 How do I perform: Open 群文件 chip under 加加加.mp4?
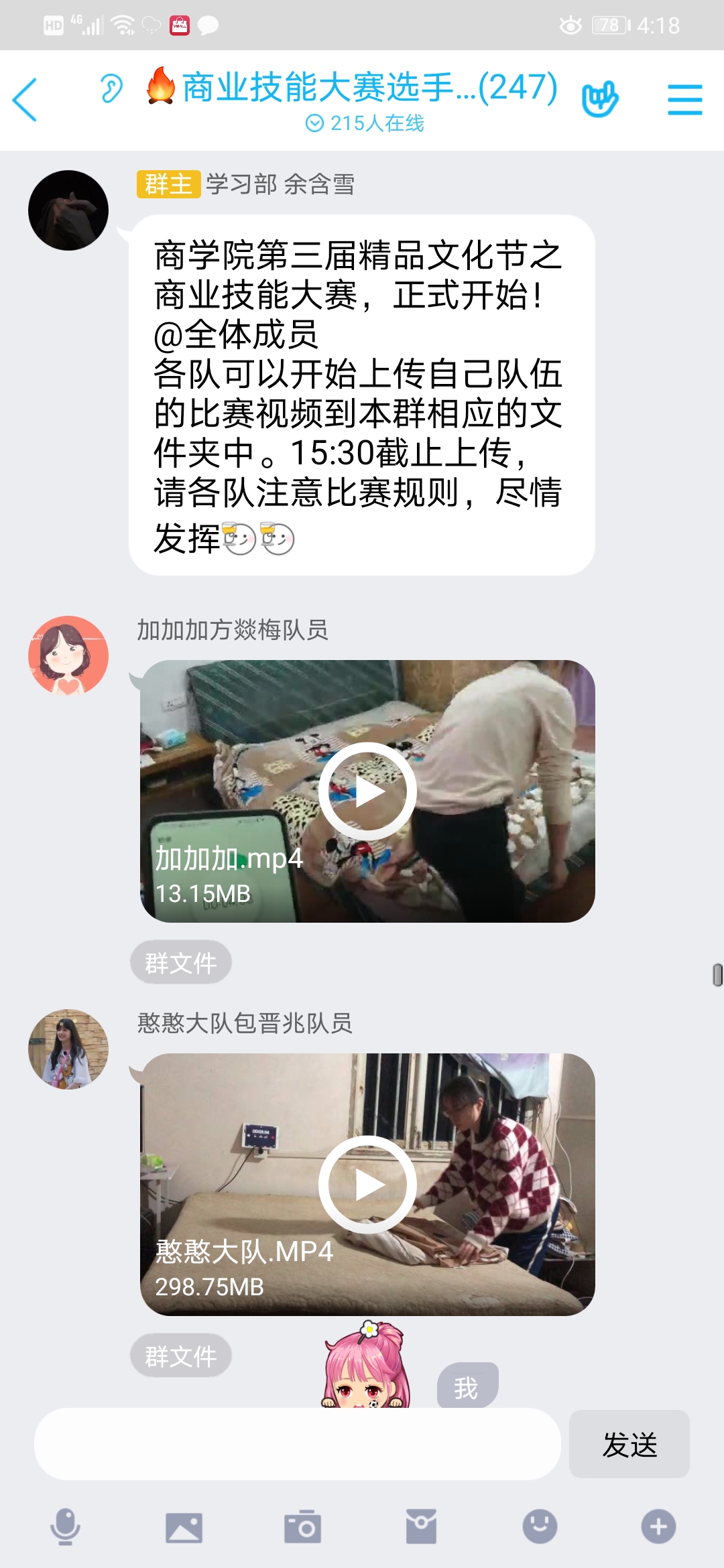(x=181, y=963)
